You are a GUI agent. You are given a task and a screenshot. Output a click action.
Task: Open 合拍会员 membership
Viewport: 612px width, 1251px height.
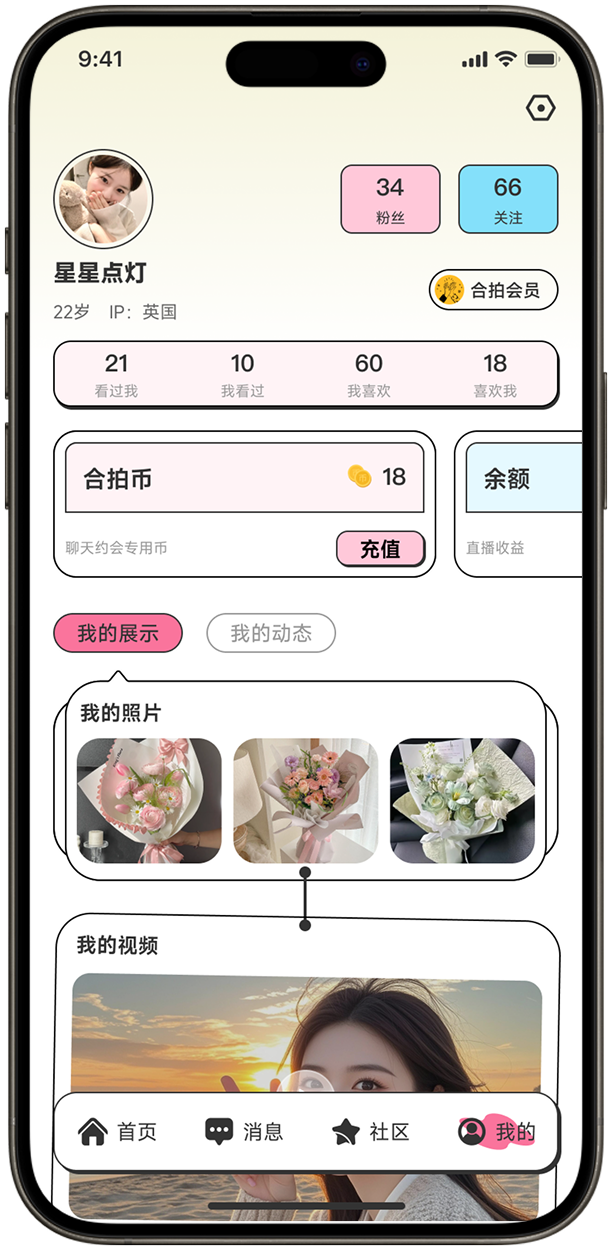click(x=493, y=291)
